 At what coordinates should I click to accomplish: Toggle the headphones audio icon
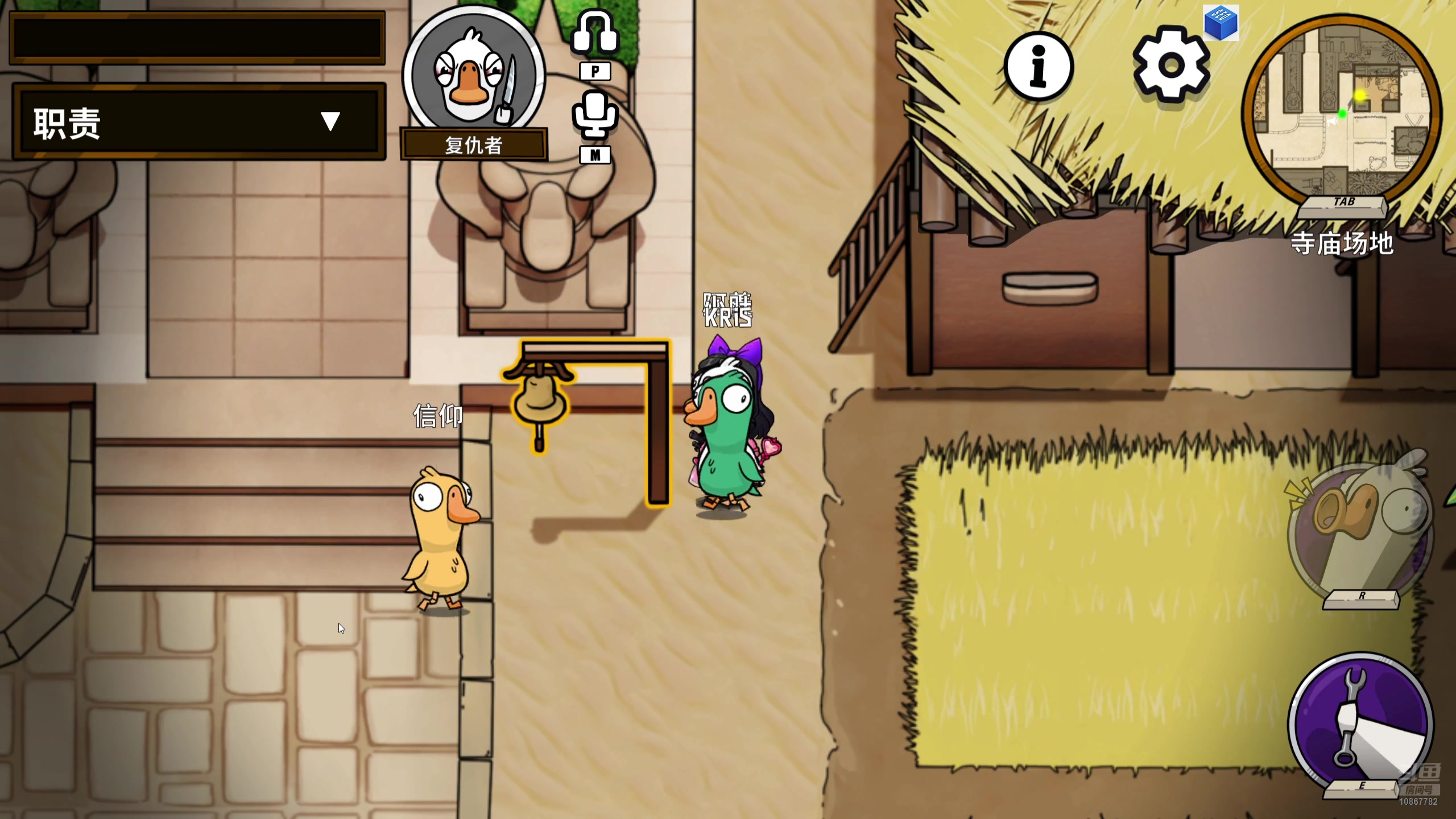(x=595, y=33)
